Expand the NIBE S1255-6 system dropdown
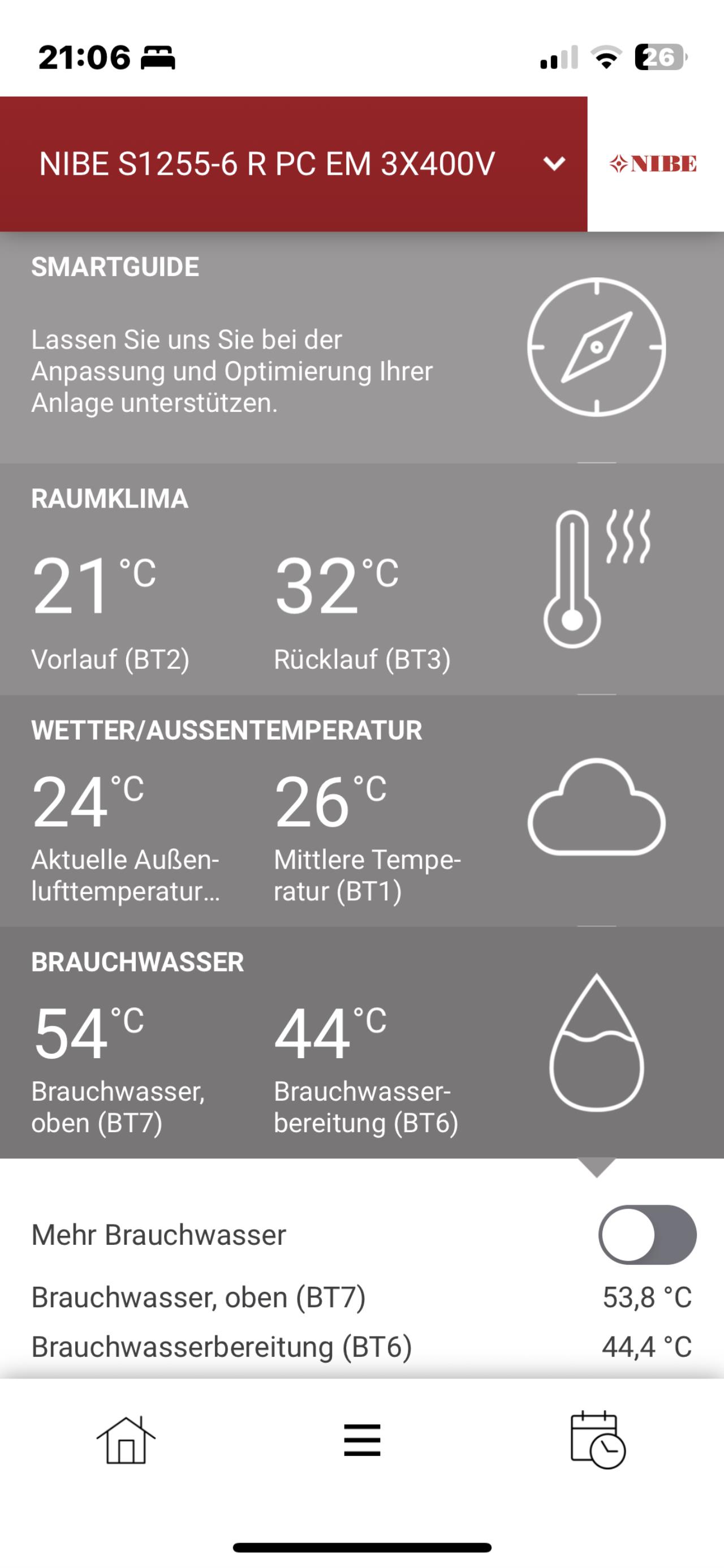 pos(293,164)
